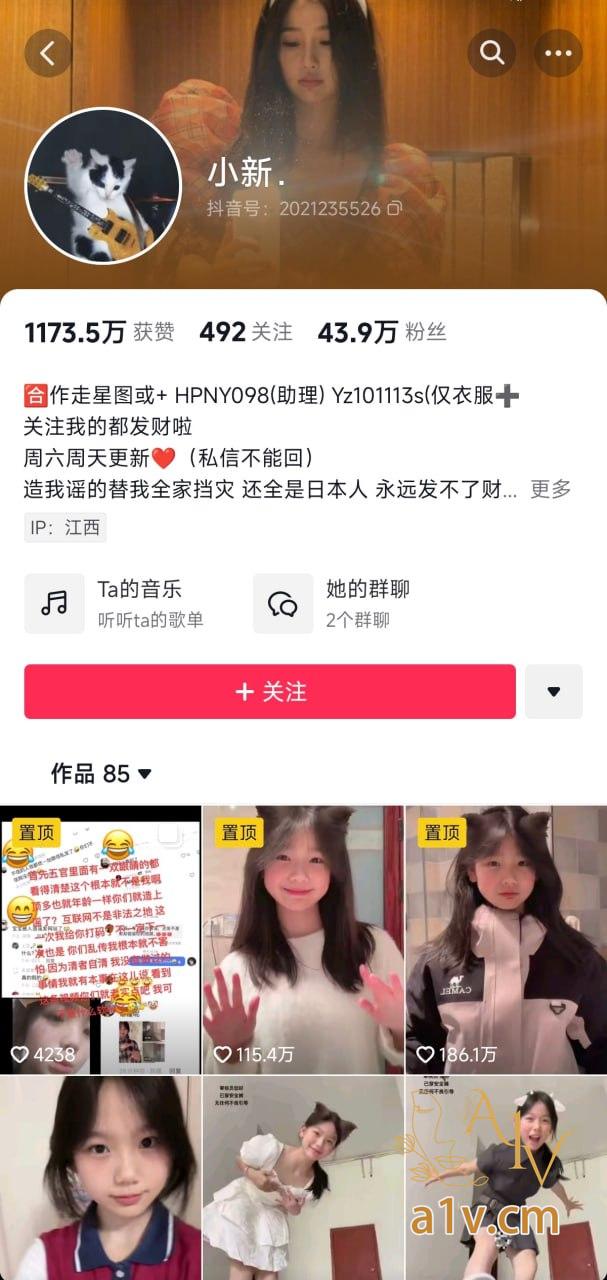Copy the Douyin ID 2021235526
The width and height of the screenshot is (607, 1280).
tap(395, 209)
